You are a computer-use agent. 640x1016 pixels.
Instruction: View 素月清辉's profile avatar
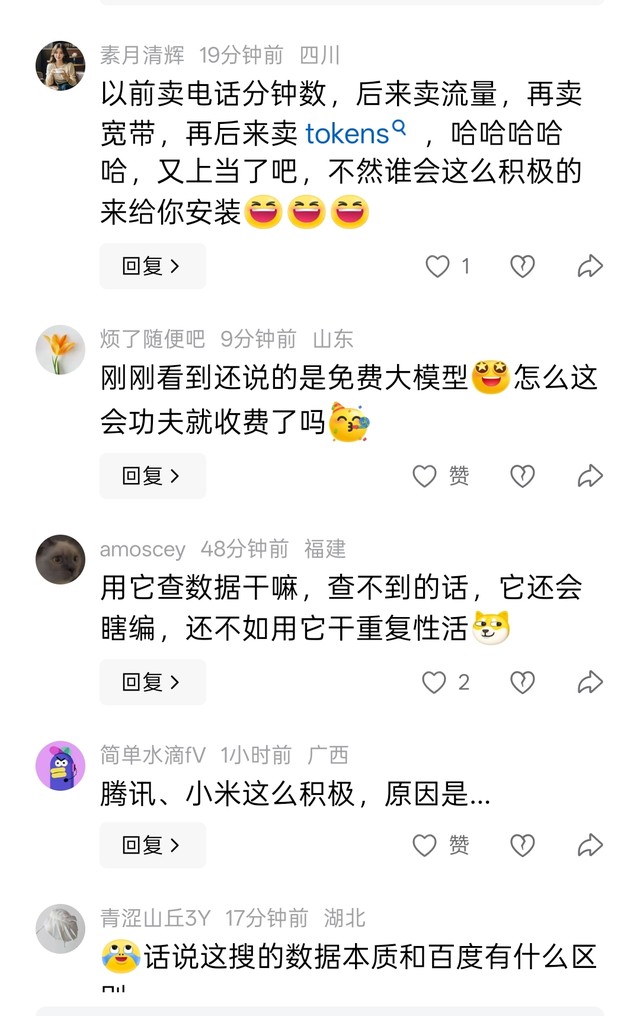click(61, 66)
